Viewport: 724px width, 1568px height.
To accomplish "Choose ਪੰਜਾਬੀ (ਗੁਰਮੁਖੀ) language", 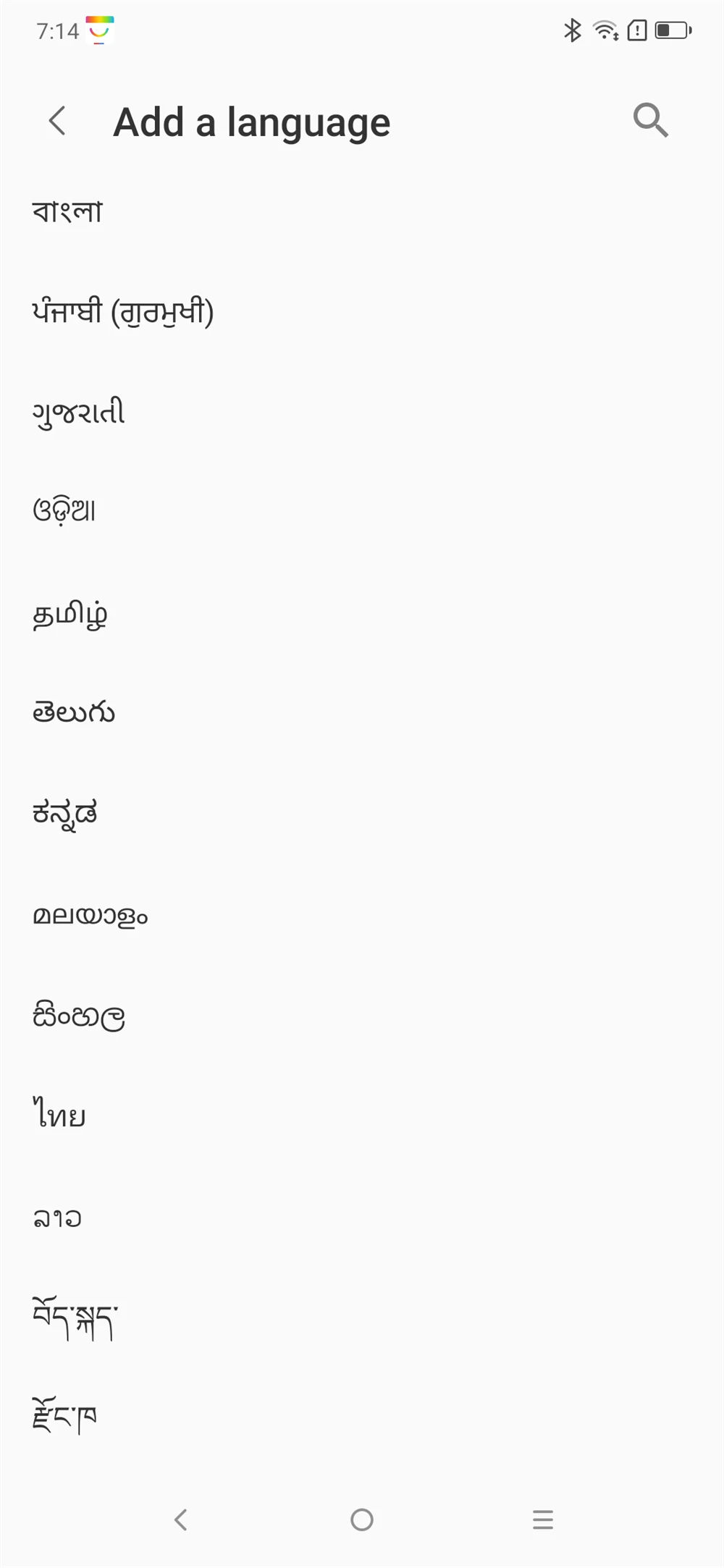I will 123,312.
